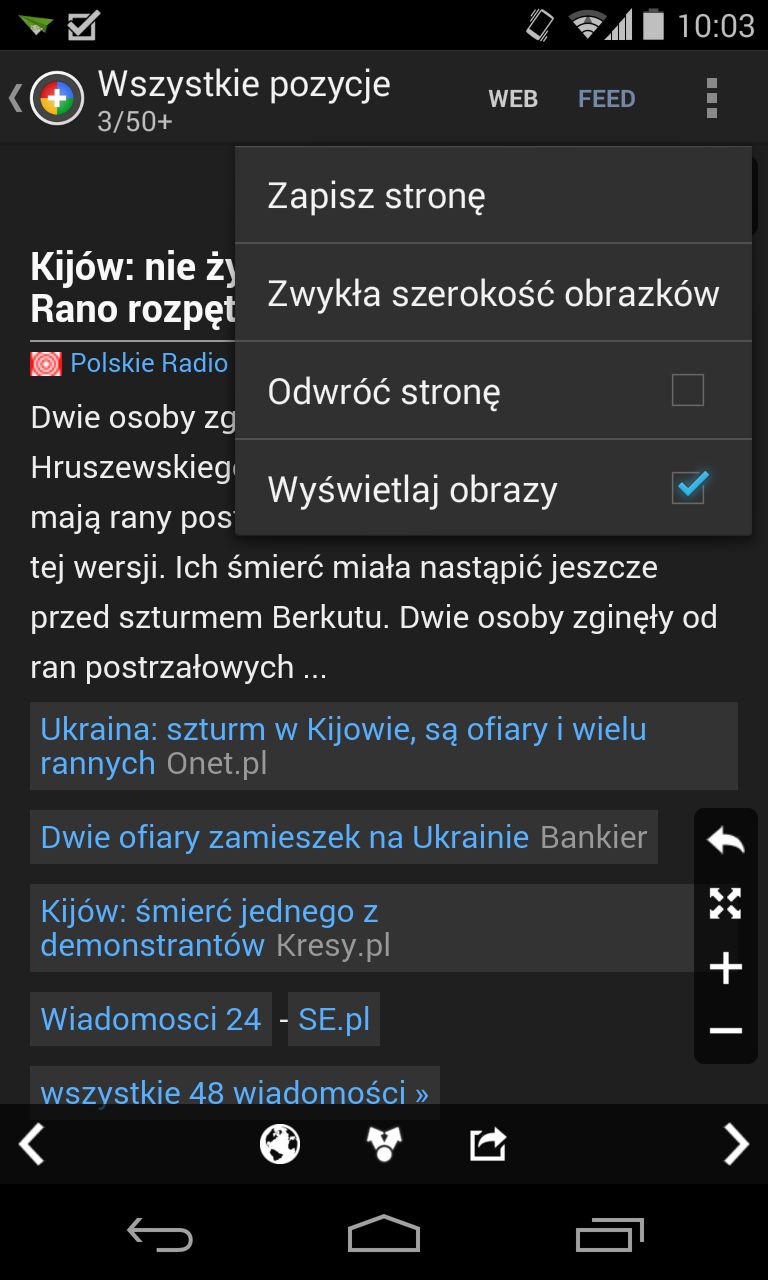Switch to the WEB tab
This screenshot has width=768, height=1280.
click(x=513, y=99)
